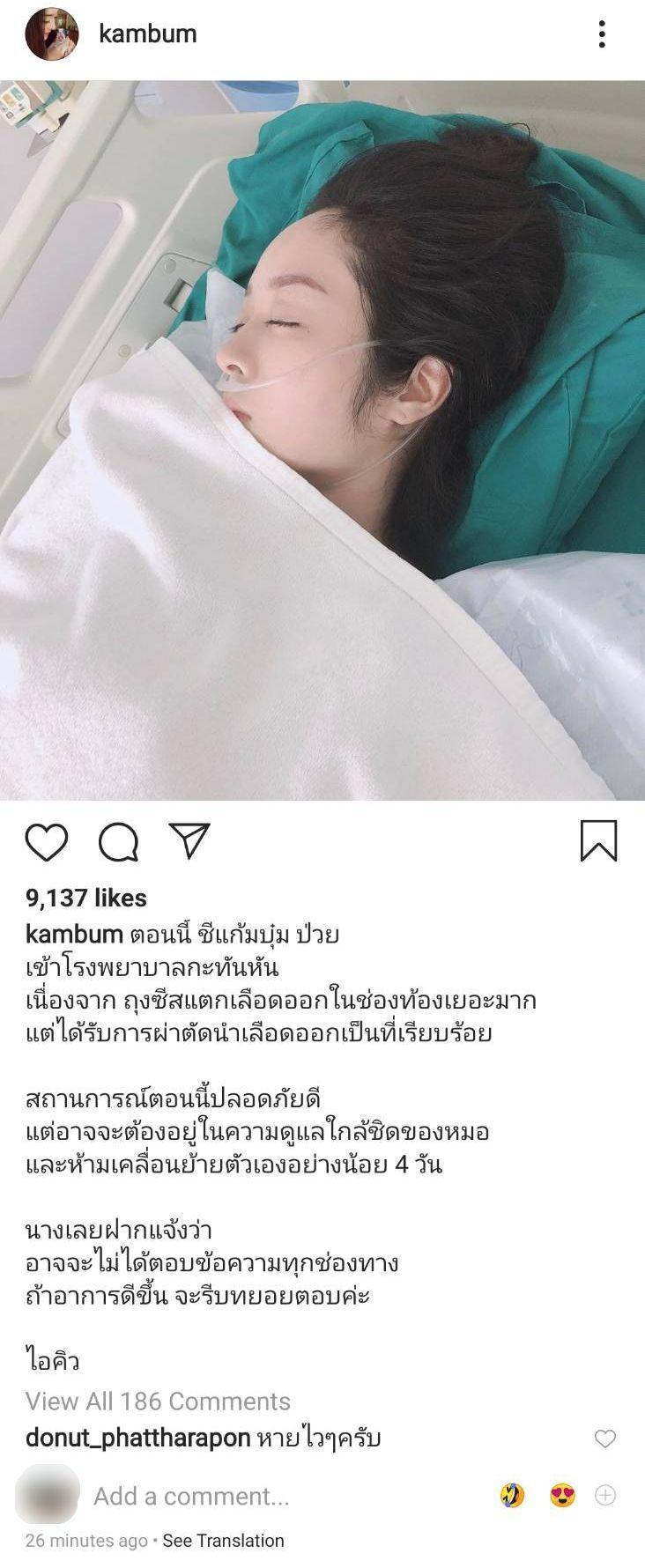
Task: Tap the Add a comment field
Action: pos(191,1496)
